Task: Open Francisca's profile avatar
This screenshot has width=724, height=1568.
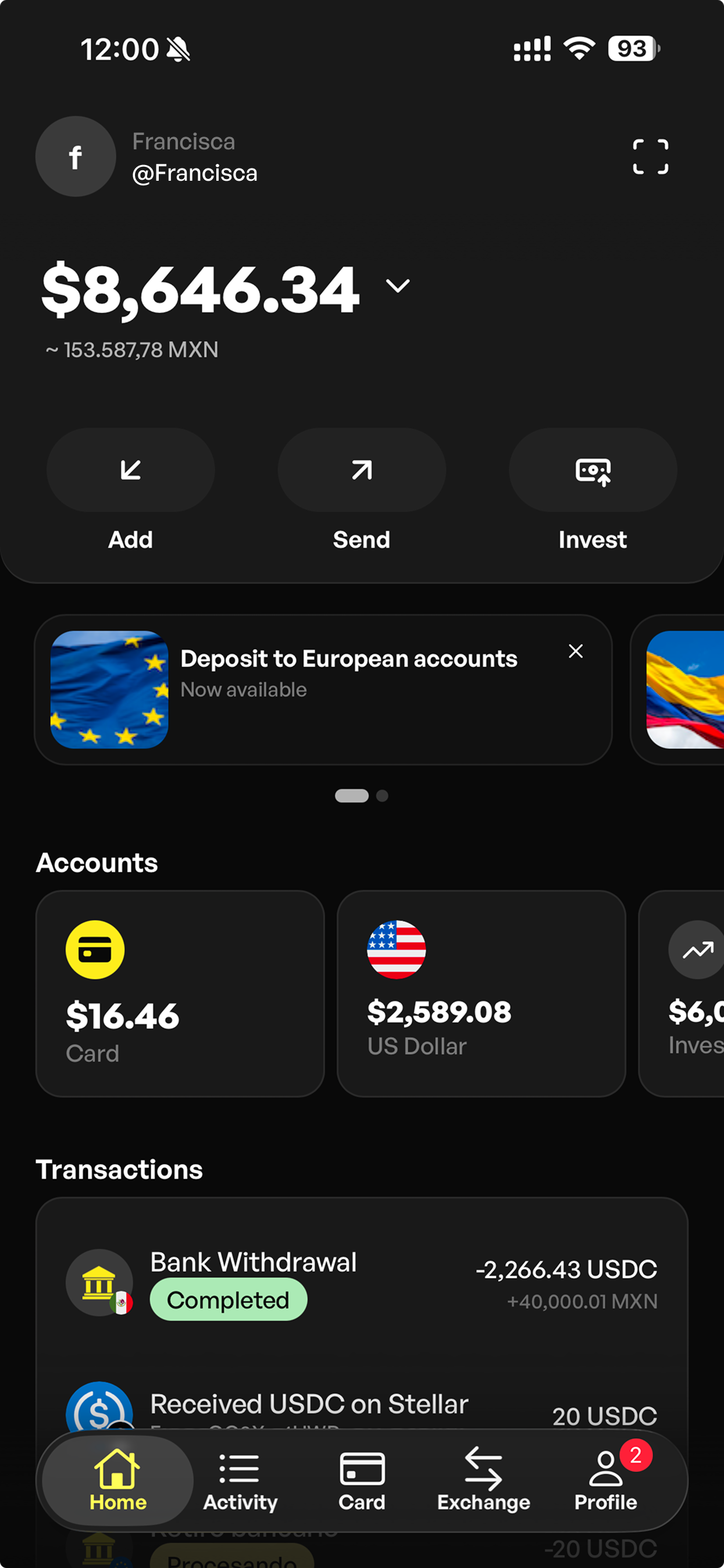Action: coord(76,156)
